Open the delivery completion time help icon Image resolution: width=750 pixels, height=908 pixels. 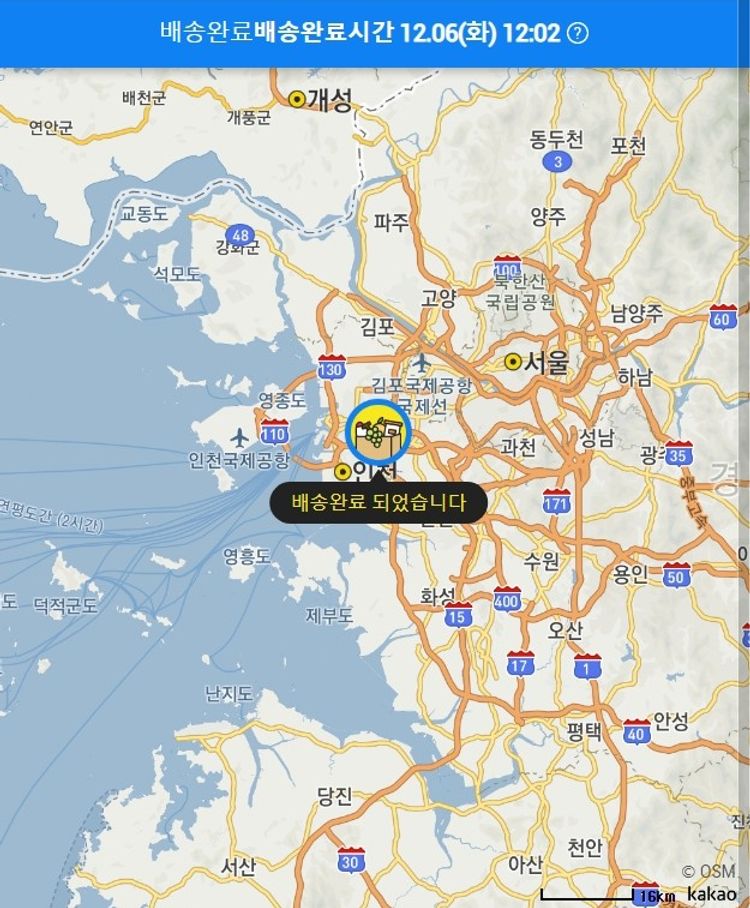(578, 33)
